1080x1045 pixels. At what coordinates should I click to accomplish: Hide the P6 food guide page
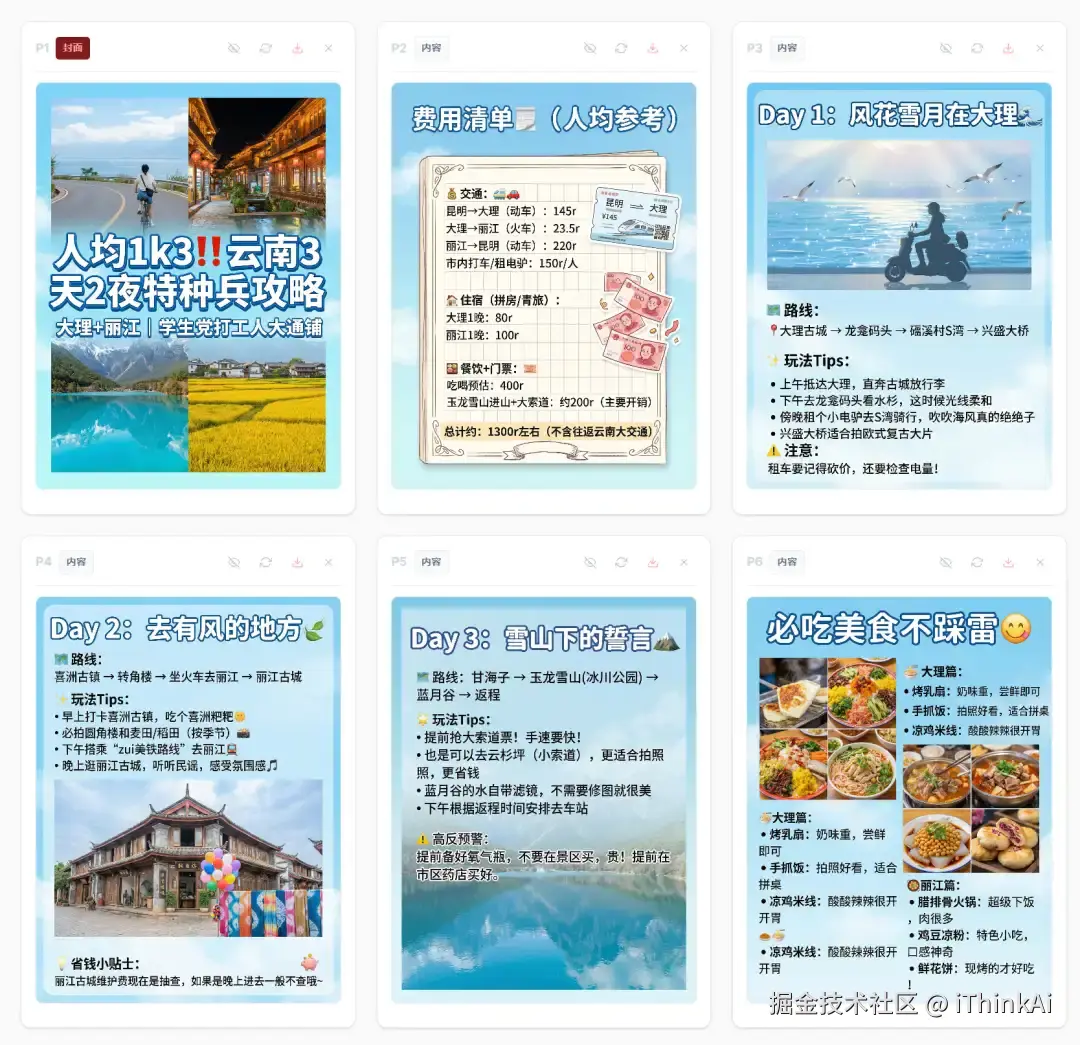pos(946,562)
